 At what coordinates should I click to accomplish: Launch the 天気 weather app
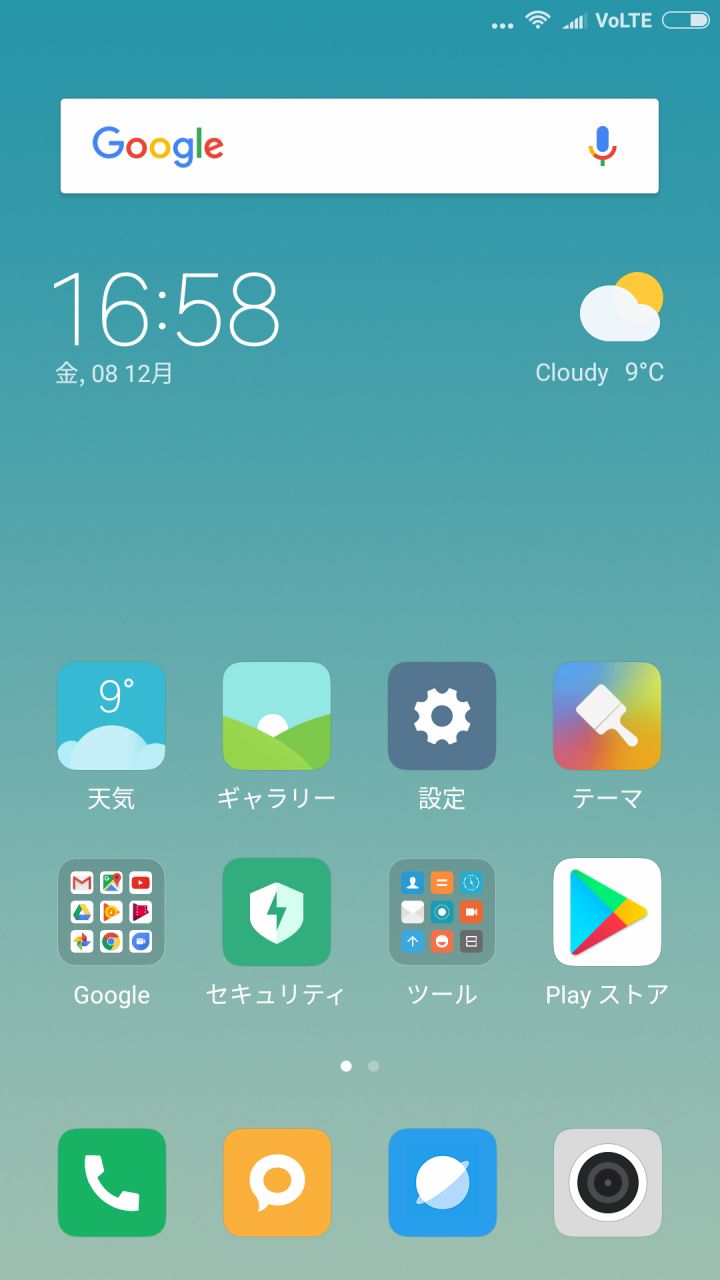pos(111,716)
